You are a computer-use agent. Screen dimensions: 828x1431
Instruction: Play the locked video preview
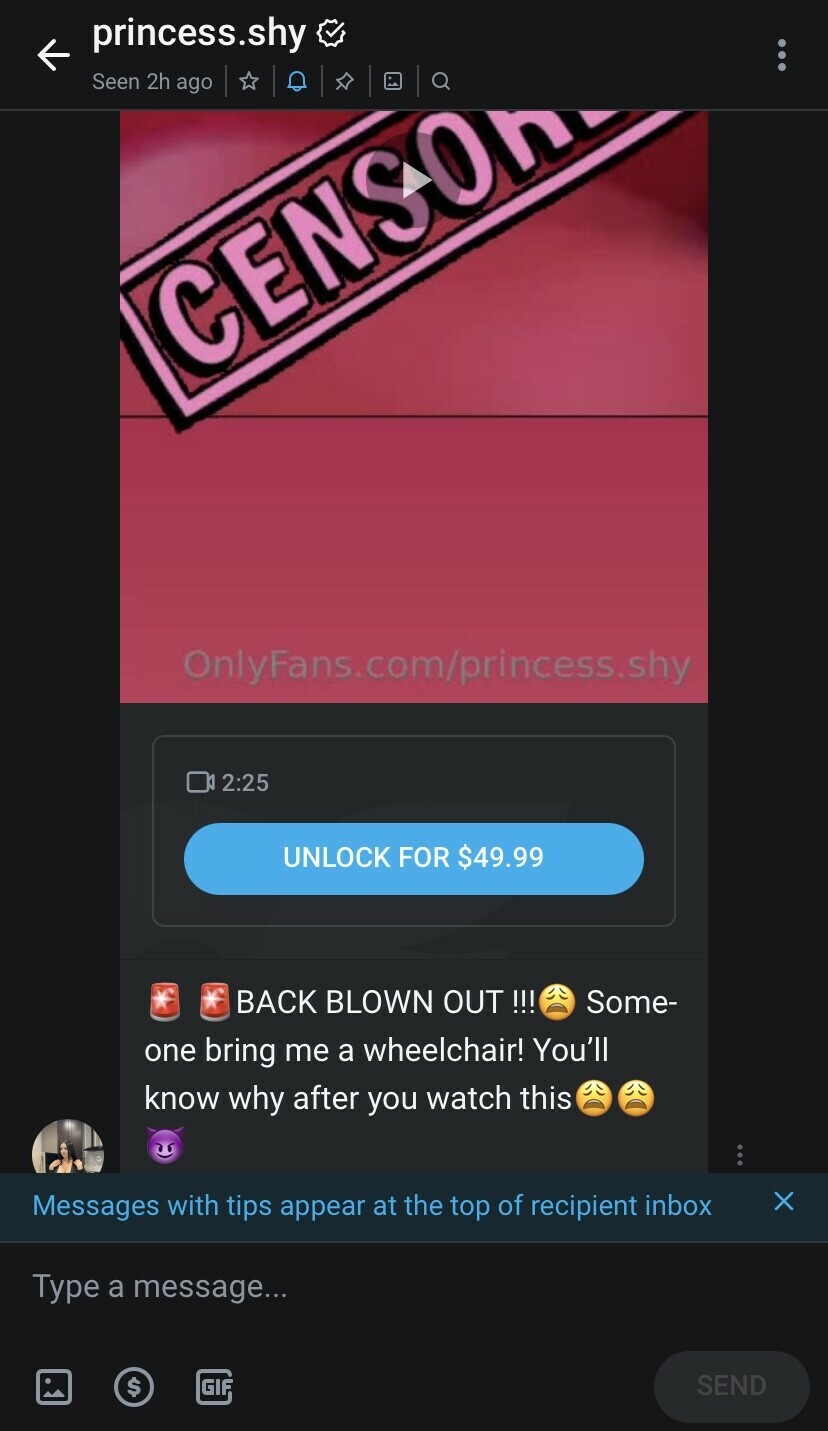point(415,181)
